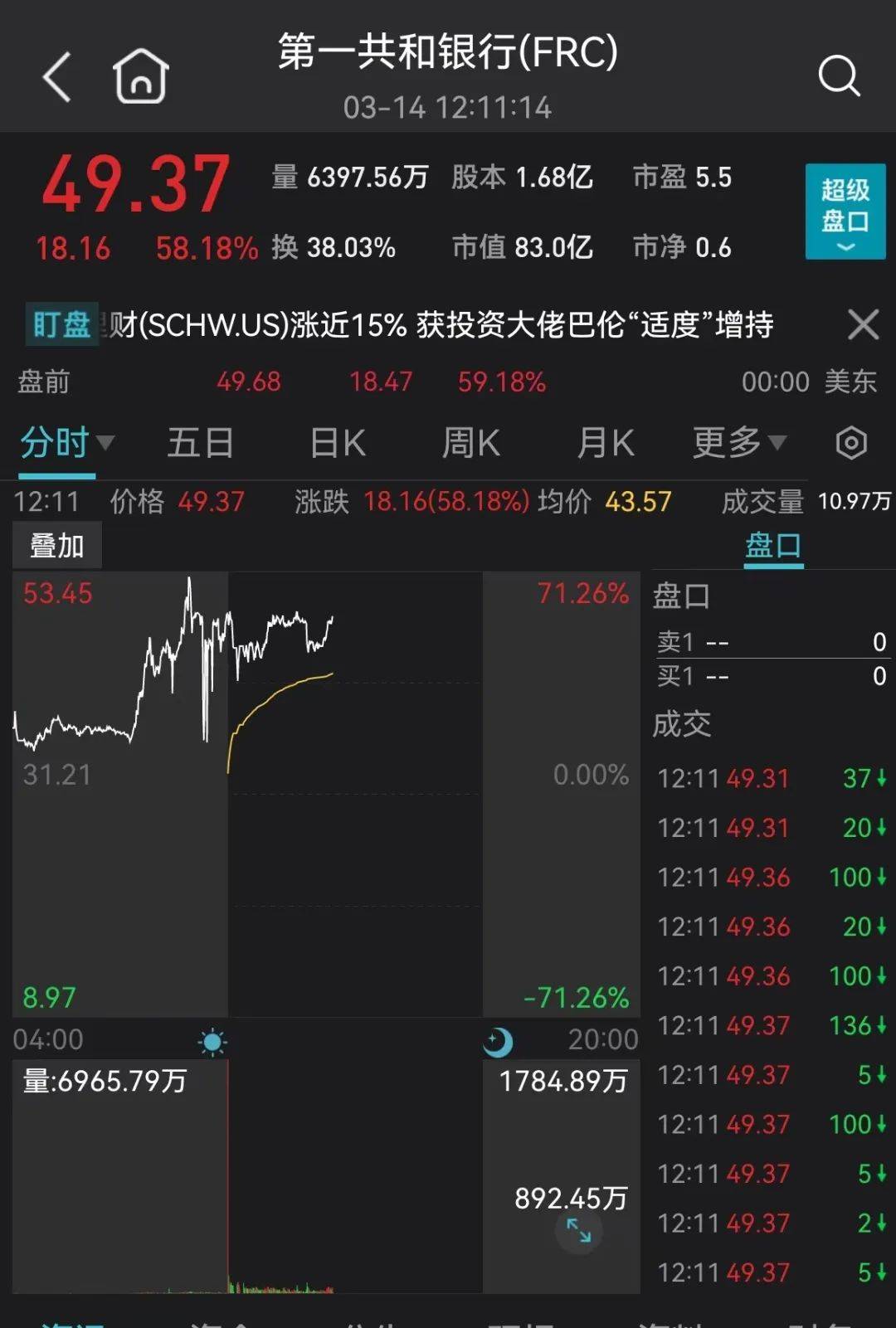Select the 五日 chart tab
Screen dimensions: 896x1328
point(199,444)
